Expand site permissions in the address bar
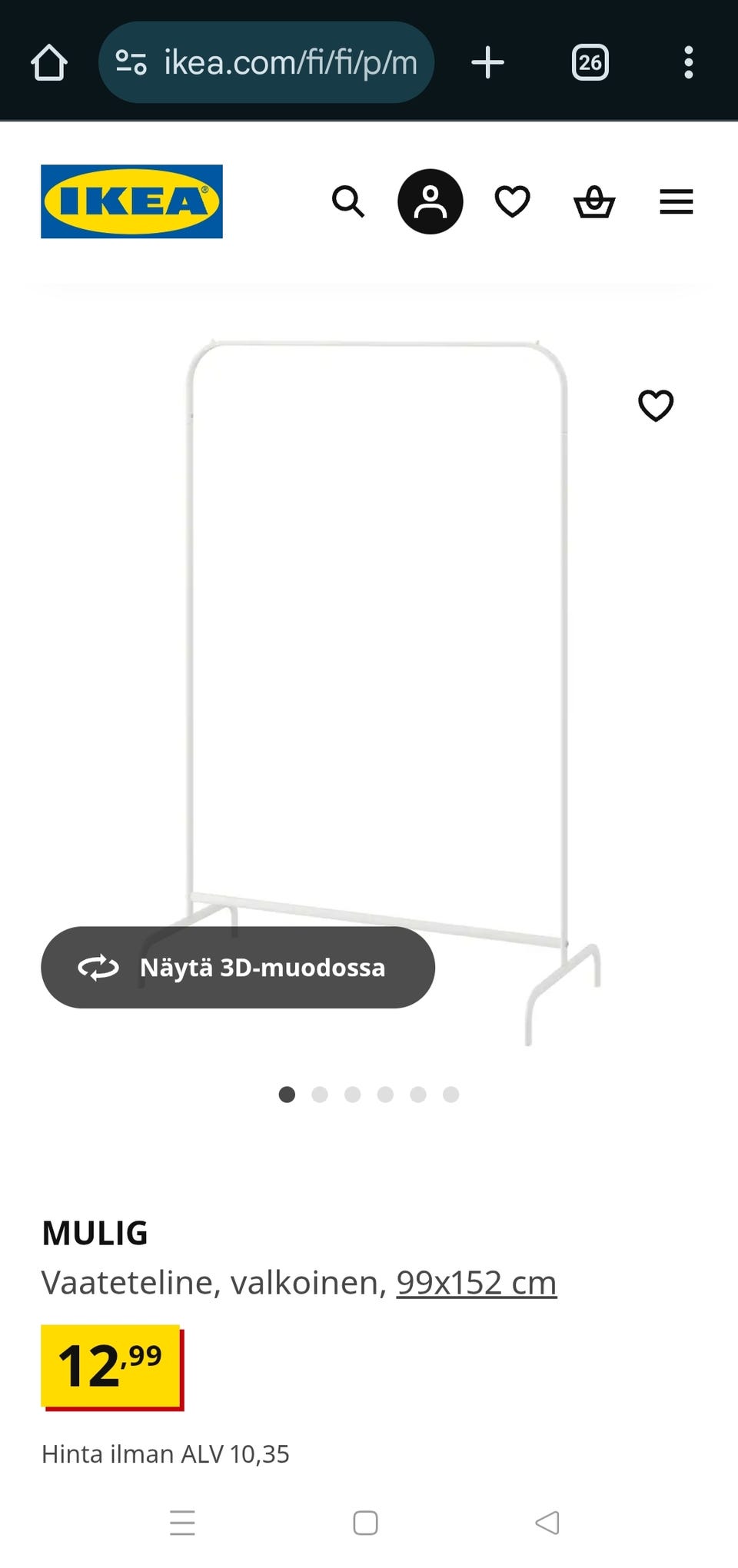738x1568 pixels. pos(131,62)
